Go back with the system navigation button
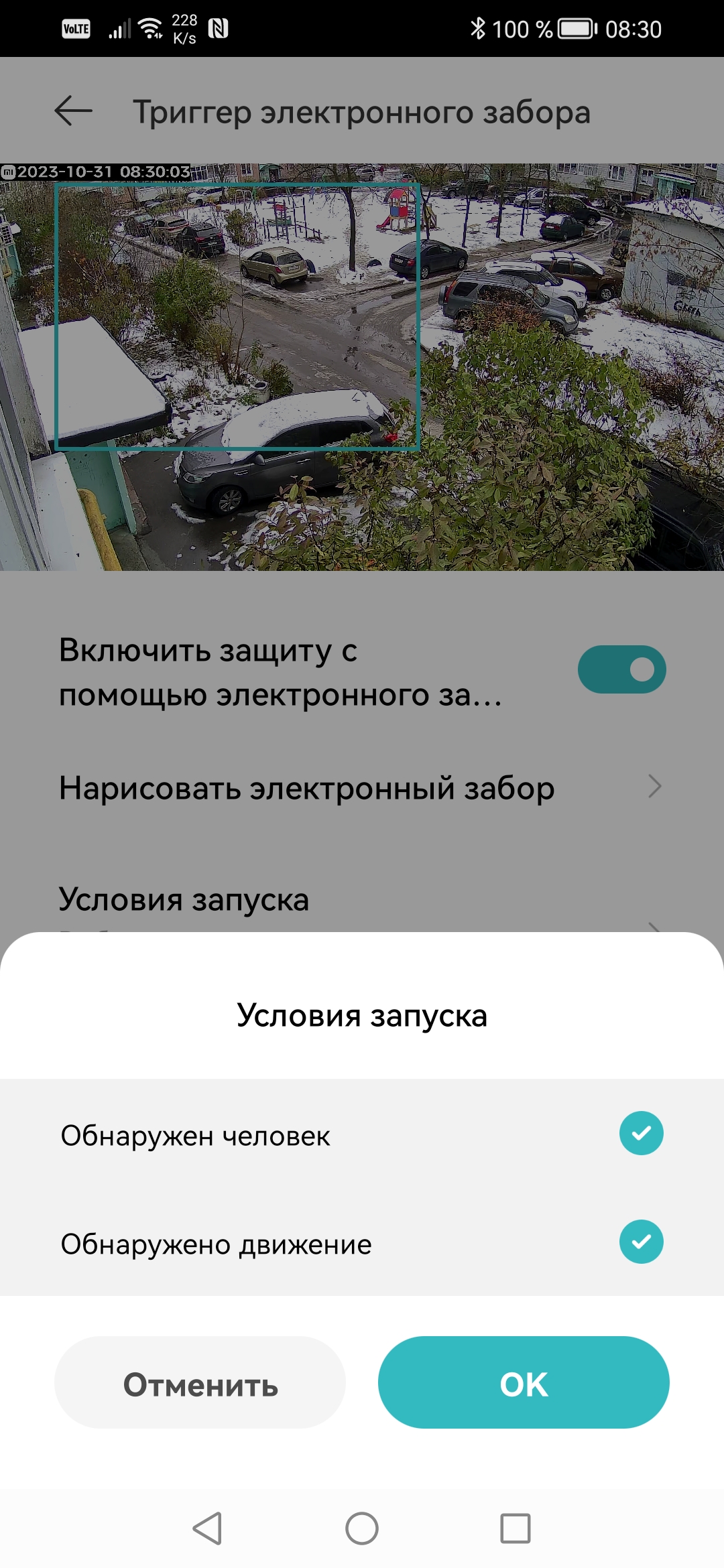 [207, 1528]
